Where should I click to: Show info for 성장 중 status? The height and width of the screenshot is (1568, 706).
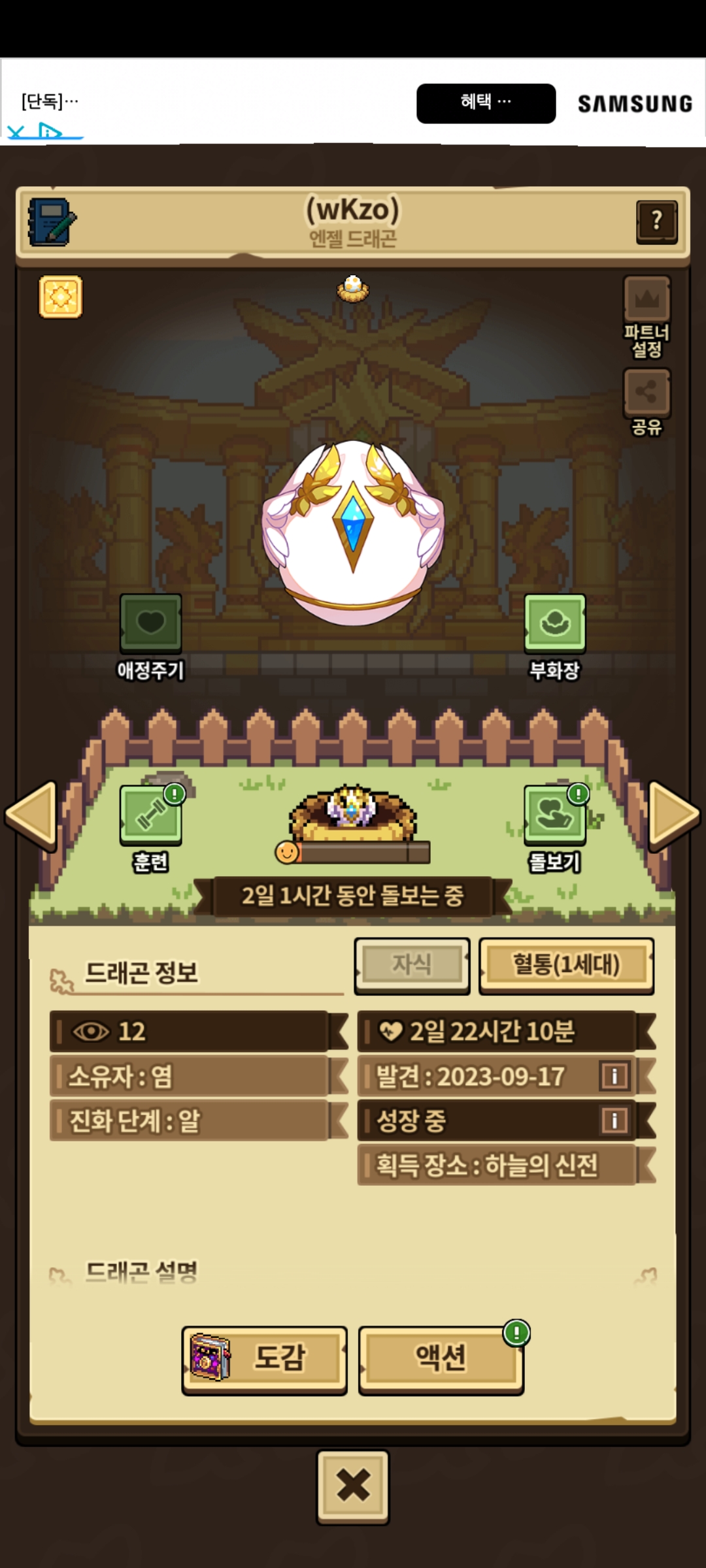[x=614, y=1120]
